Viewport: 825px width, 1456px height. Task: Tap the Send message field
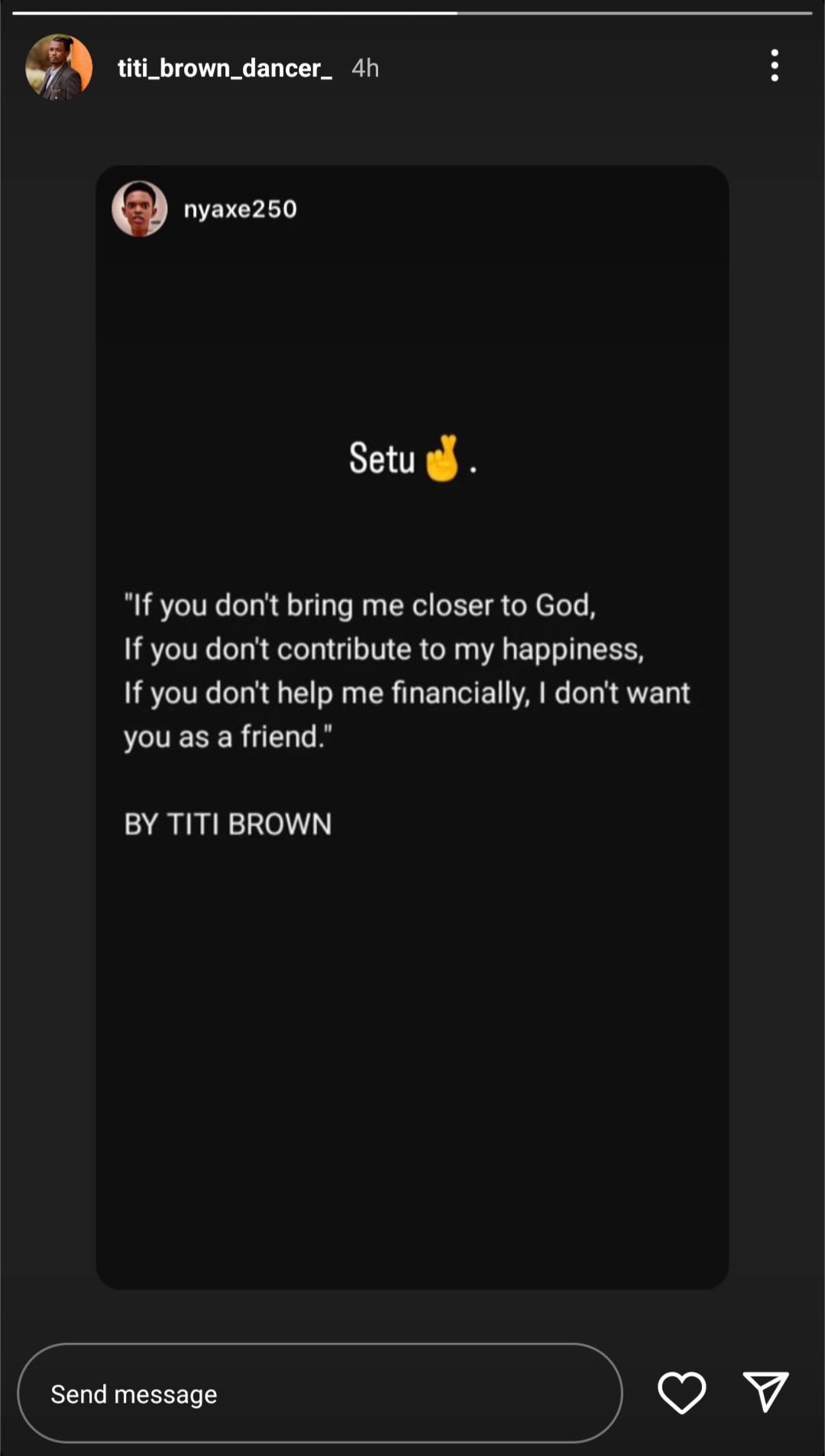319,1393
